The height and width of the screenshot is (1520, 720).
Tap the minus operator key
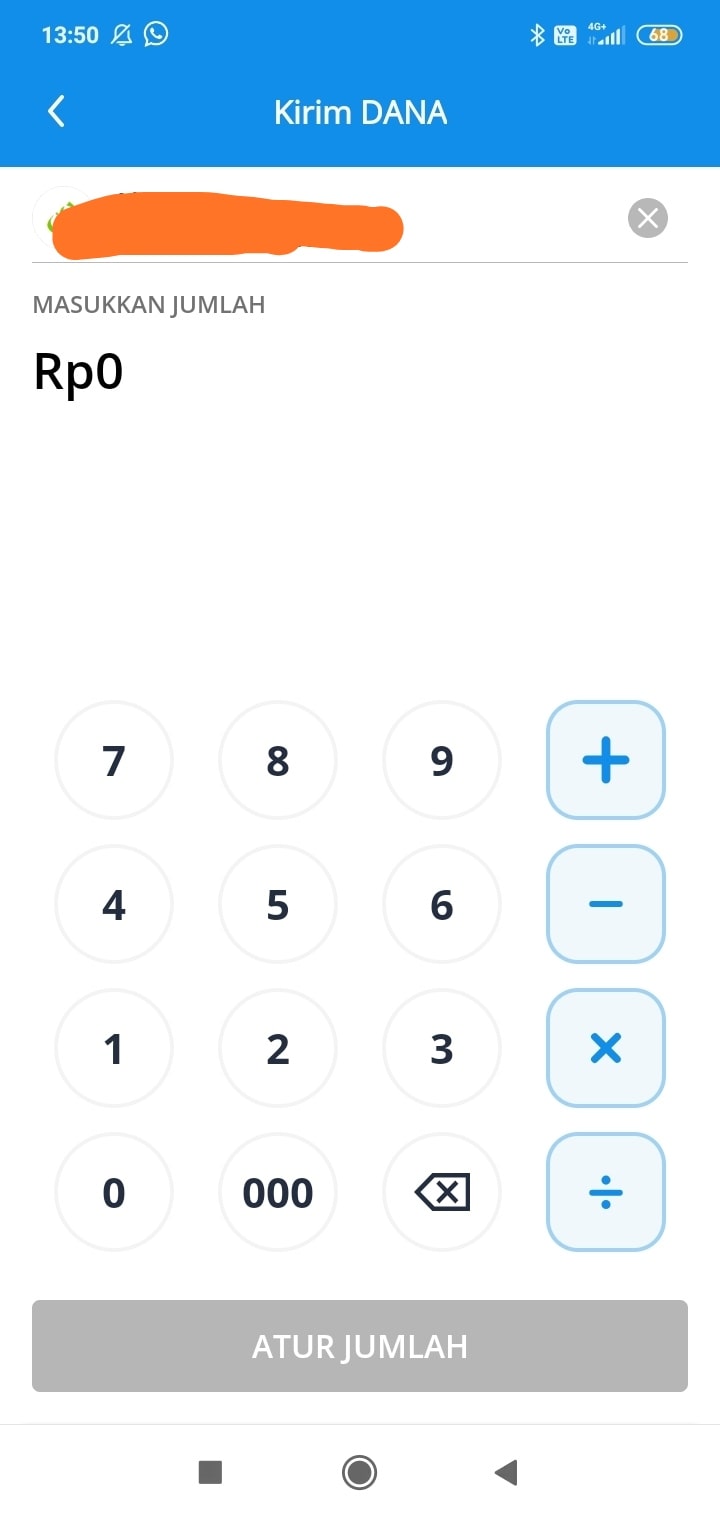point(605,904)
